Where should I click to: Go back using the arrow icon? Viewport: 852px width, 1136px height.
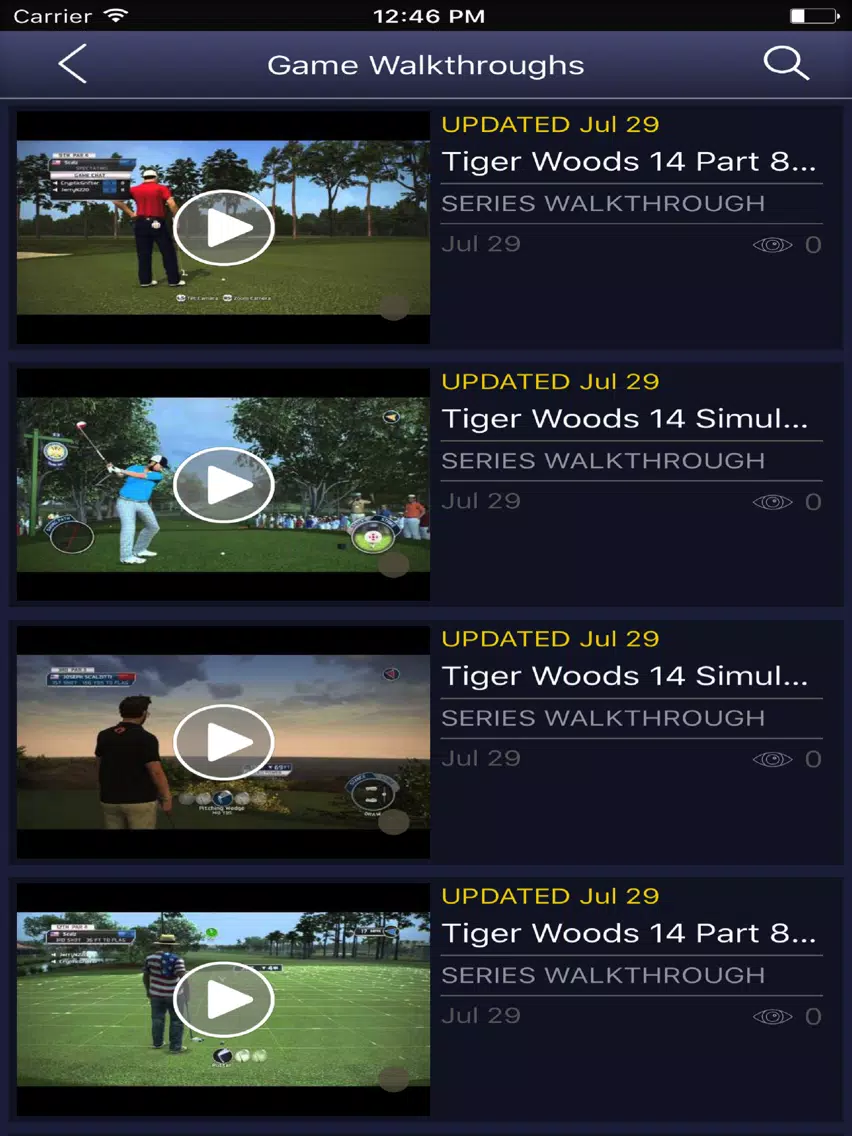click(72, 64)
